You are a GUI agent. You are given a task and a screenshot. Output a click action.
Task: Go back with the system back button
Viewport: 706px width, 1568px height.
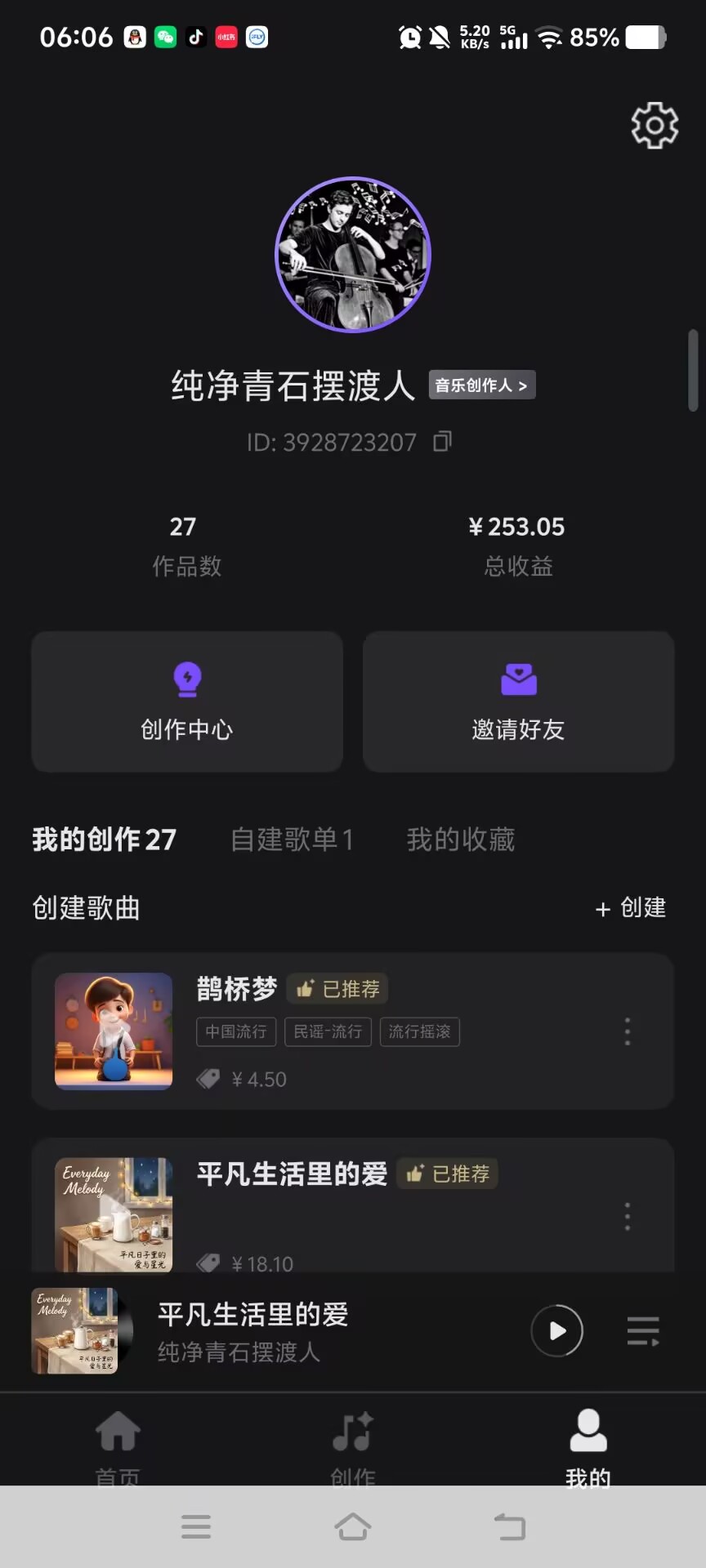point(510,1526)
